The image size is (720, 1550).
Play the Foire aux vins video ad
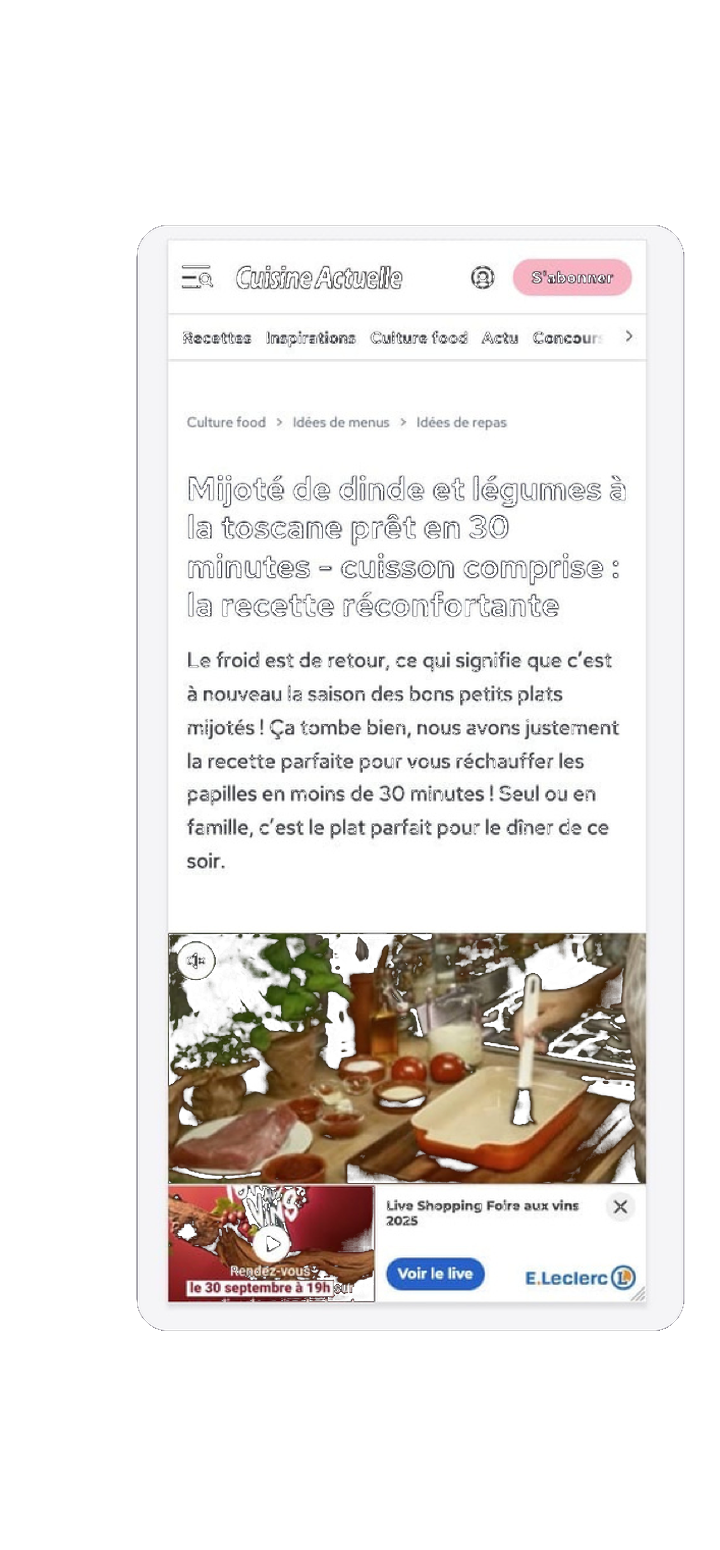(x=271, y=1243)
